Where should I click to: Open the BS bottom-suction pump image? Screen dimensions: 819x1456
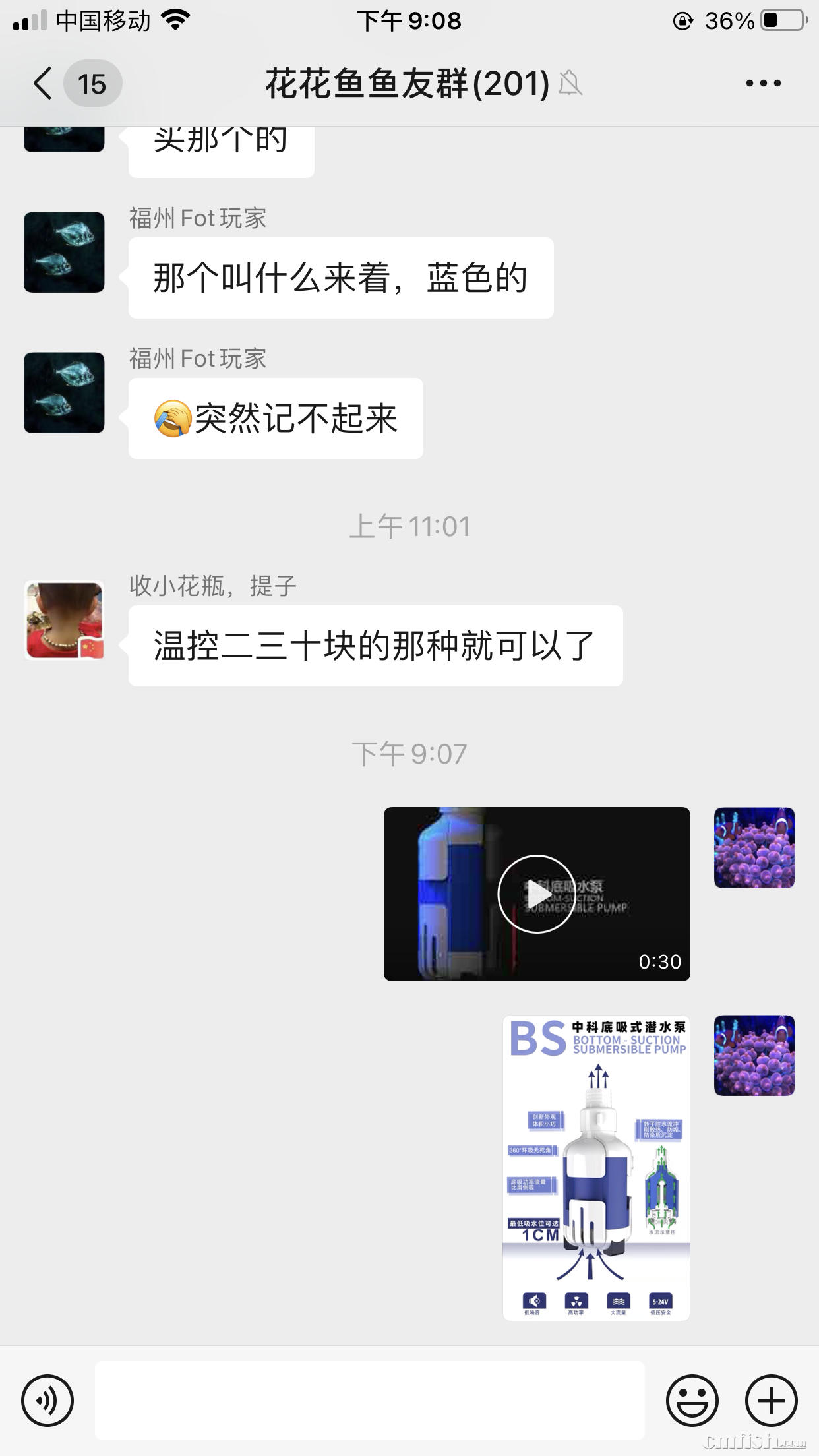[x=596, y=1168]
